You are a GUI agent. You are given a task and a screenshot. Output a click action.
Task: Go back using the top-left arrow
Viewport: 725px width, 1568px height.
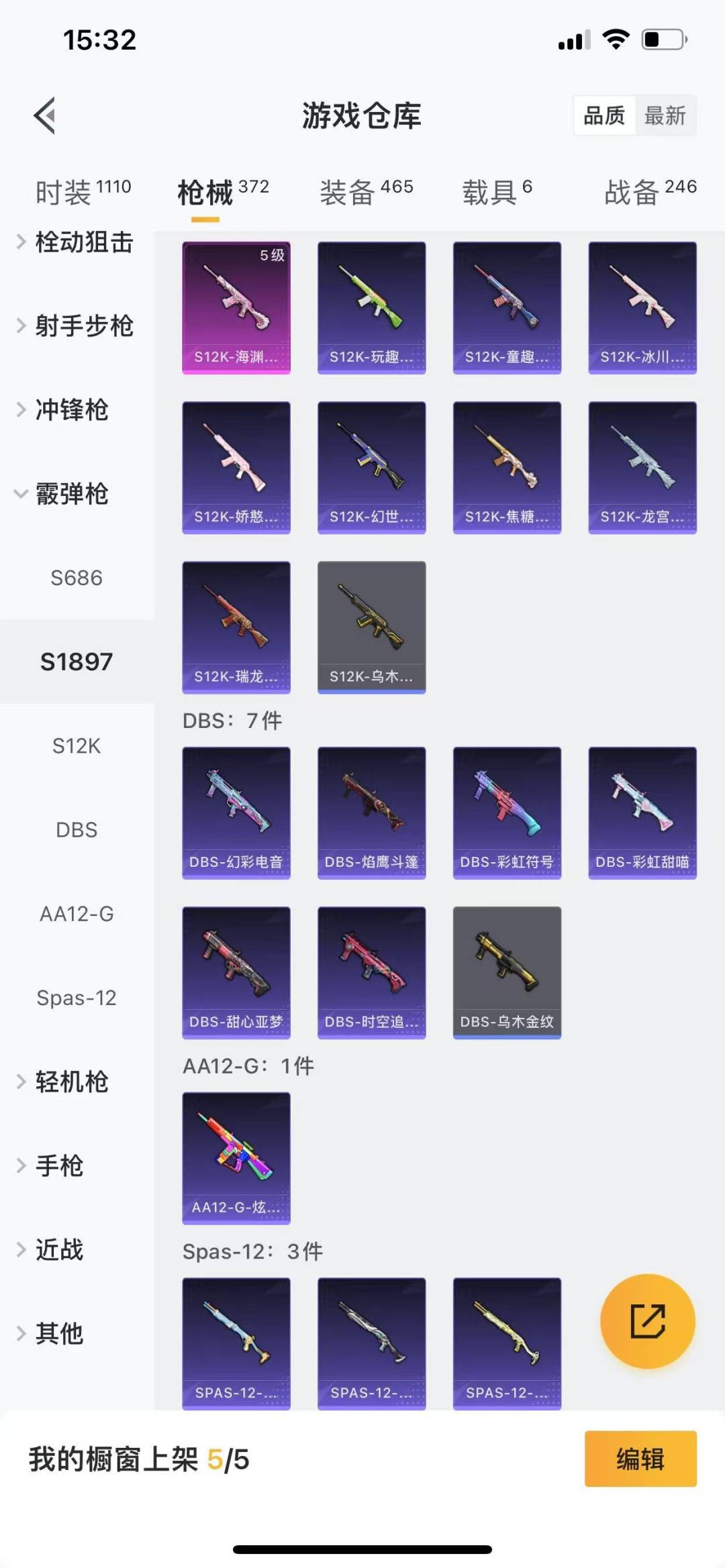(x=45, y=115)
